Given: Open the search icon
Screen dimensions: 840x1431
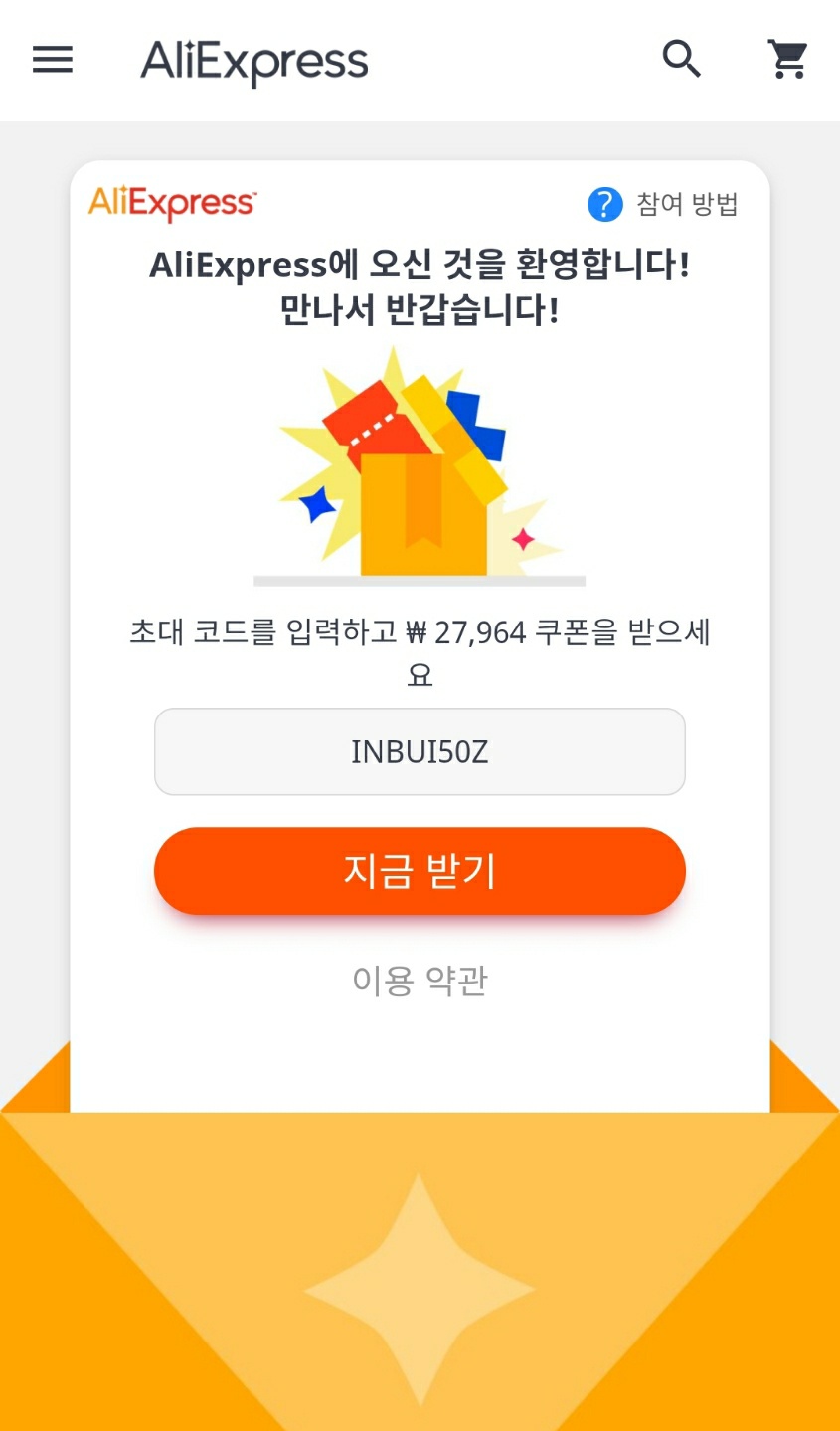Looking at the screenshot, I should click(x=682, y=60).
